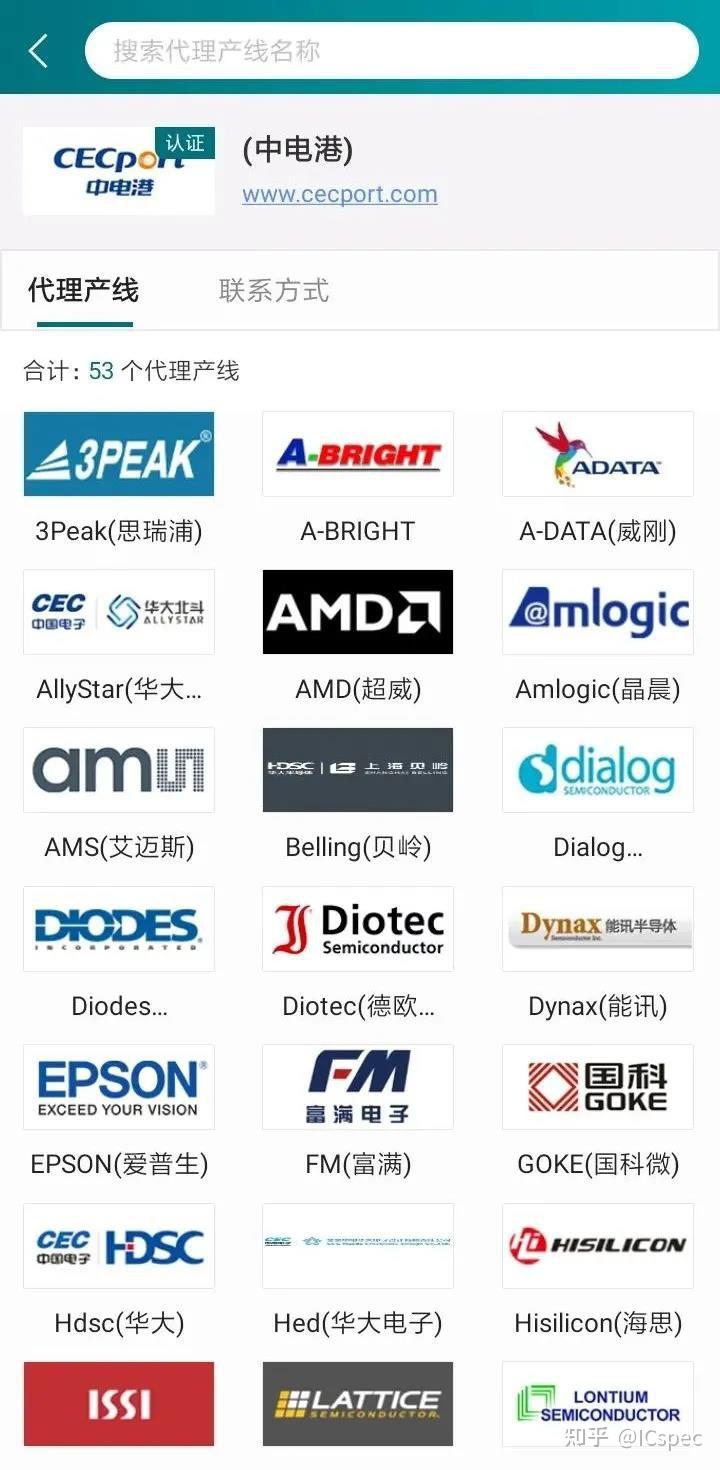Image resolution: width=720 pixels, height=1470 pixels.
Task: Select the AMD(超威) tile
Action: pos(358,612)
